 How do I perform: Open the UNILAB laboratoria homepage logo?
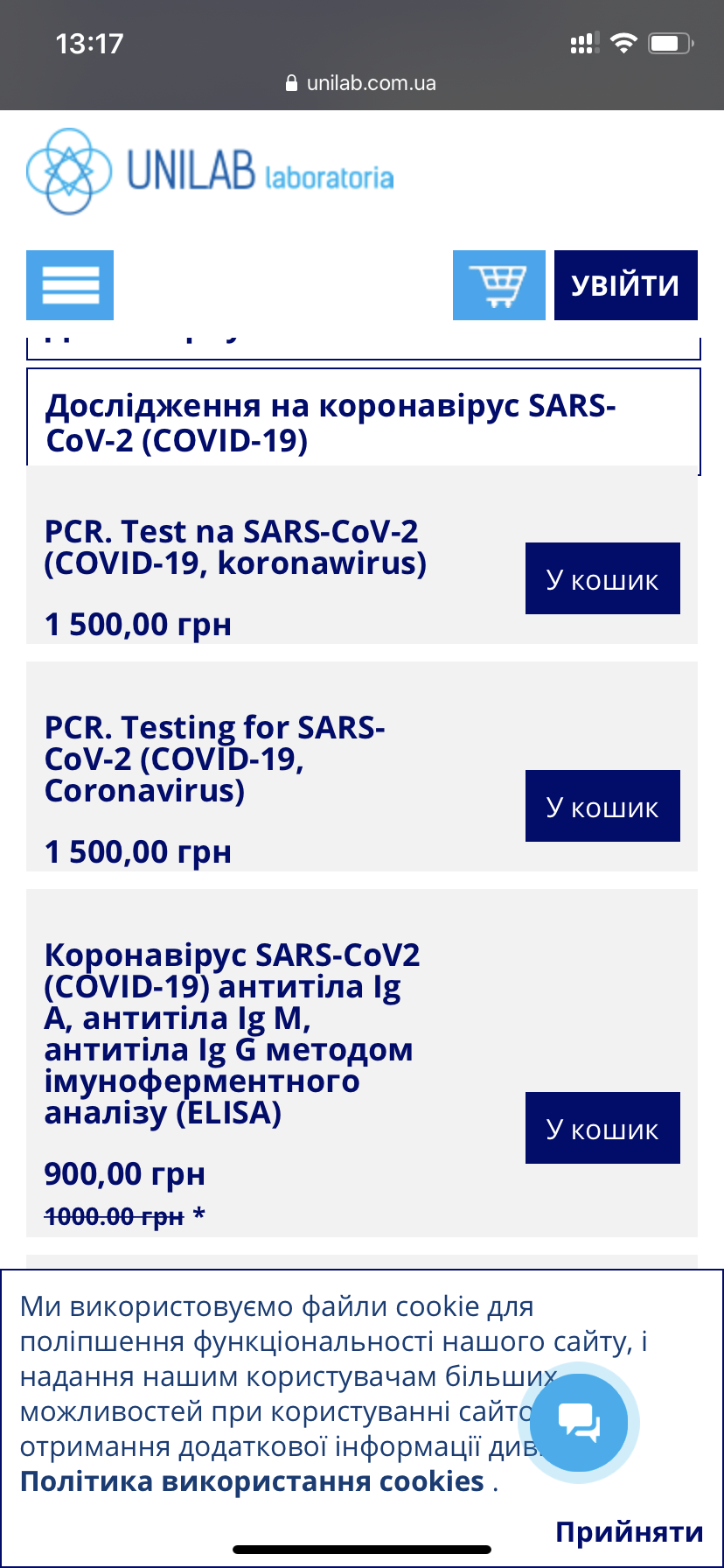coord(210,171)
